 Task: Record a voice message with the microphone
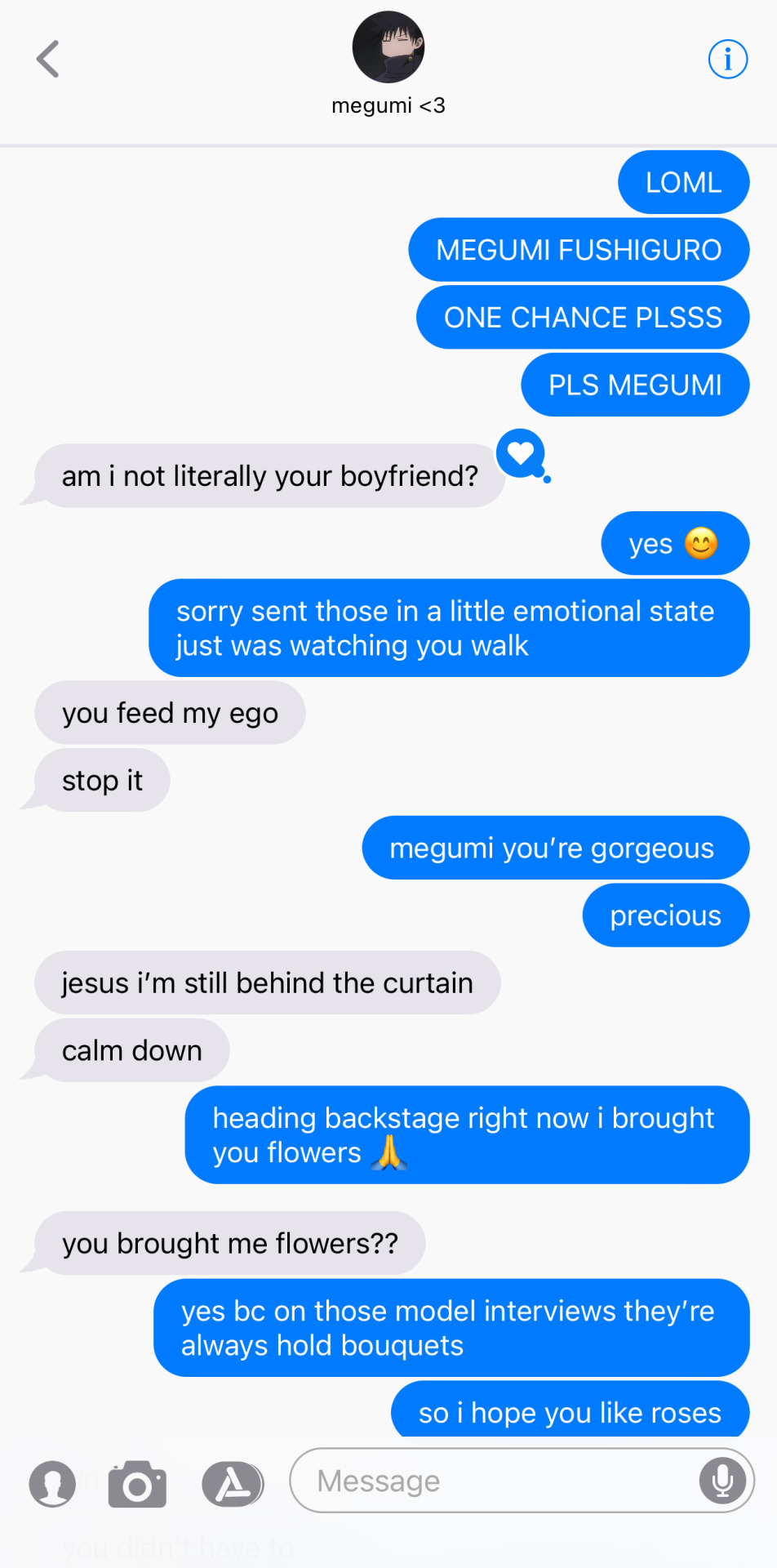(722, 1481)
